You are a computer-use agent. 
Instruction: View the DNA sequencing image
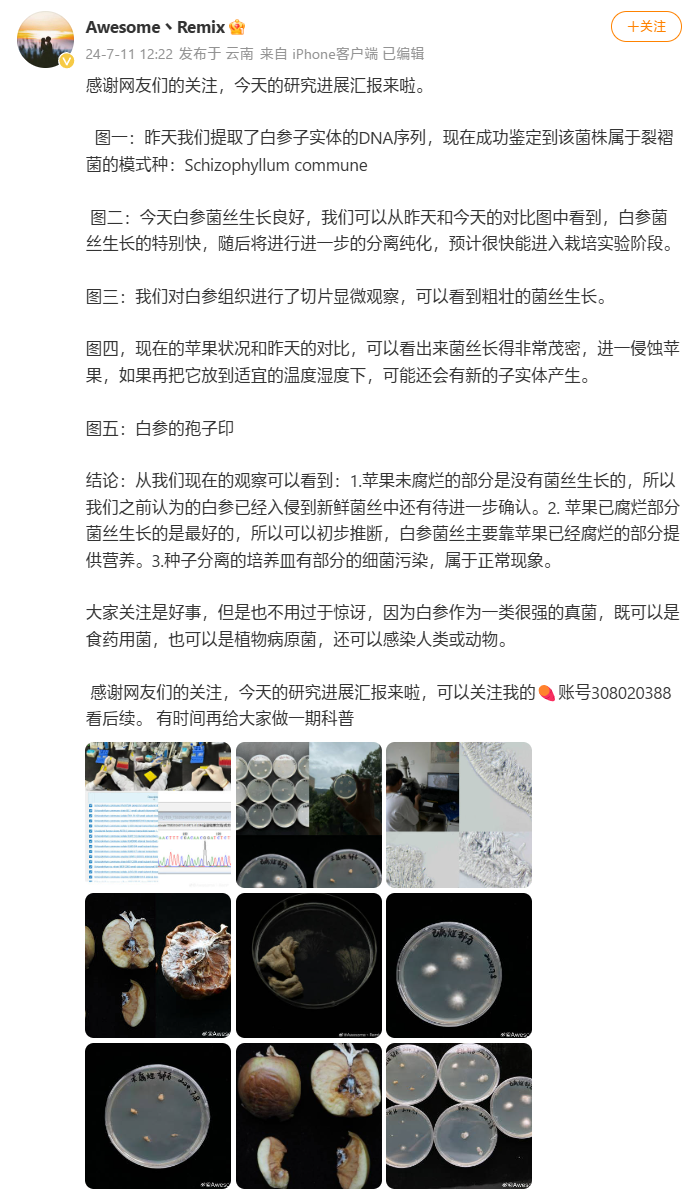[158, 815]
